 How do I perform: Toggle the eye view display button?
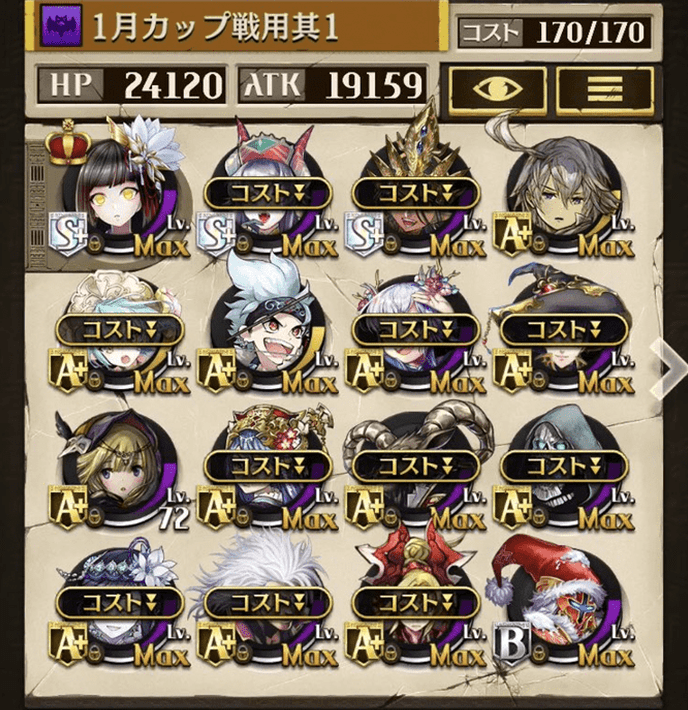click(495, 87)
